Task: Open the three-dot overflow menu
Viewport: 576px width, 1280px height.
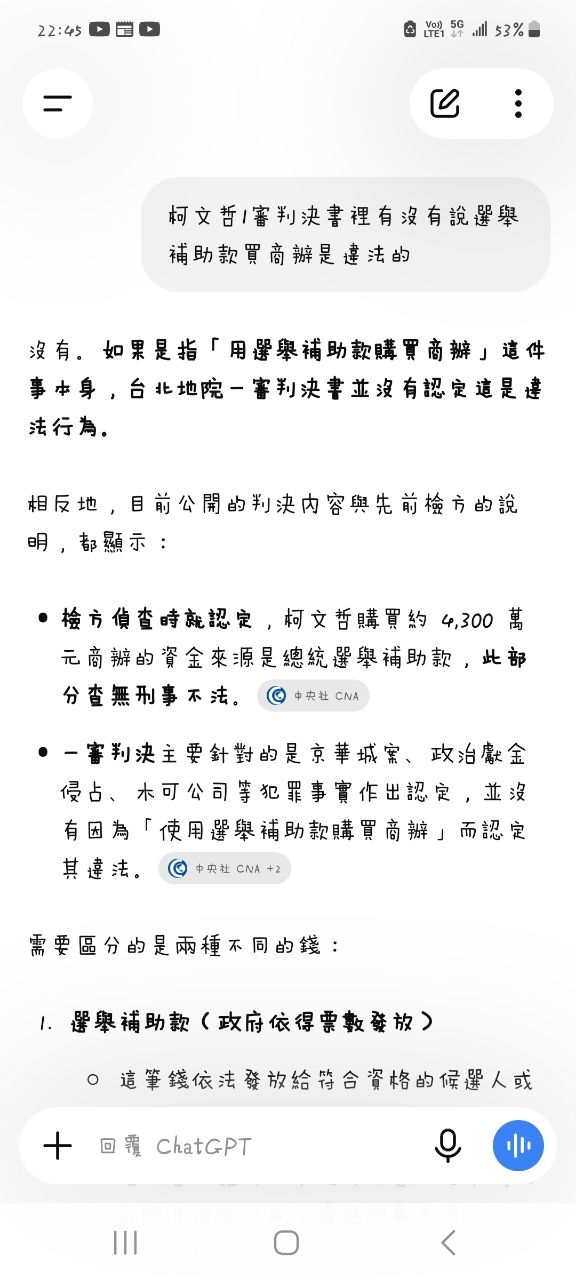Action: (x=518, y=103)
